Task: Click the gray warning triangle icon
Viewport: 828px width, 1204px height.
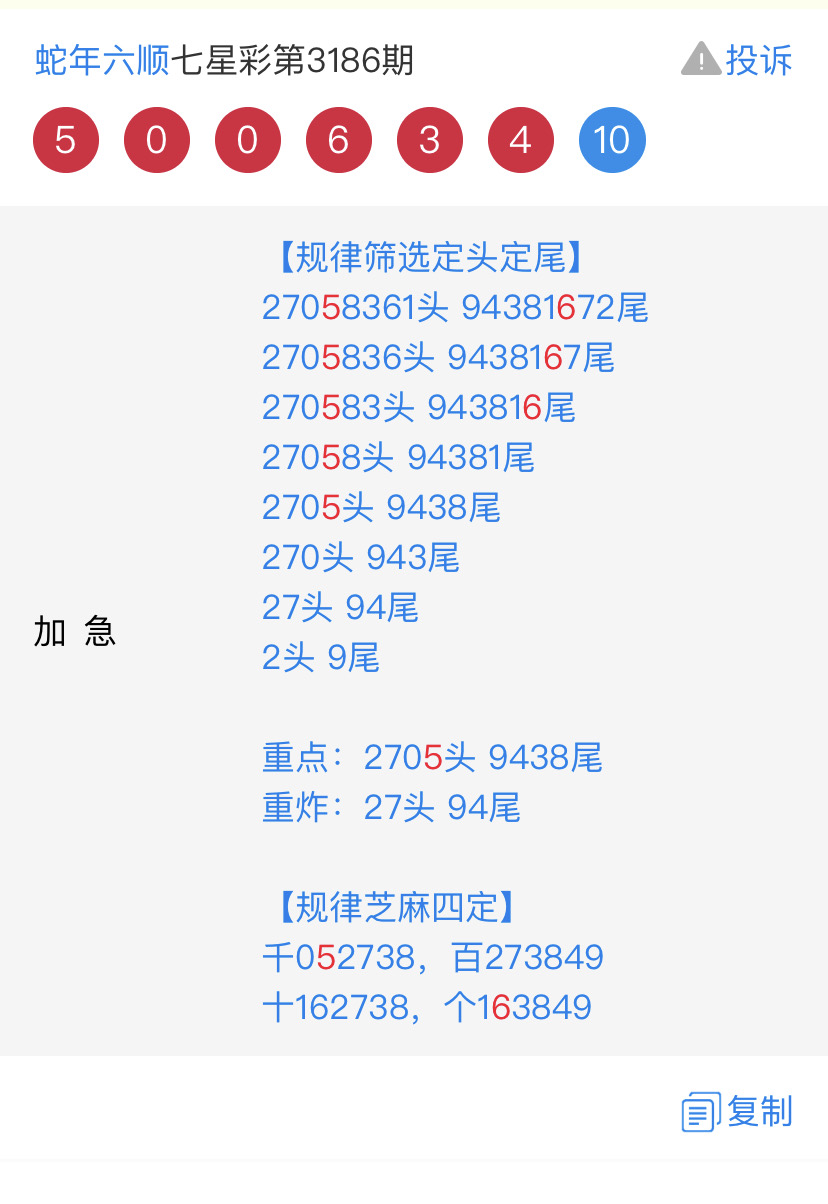Action: 700,58
